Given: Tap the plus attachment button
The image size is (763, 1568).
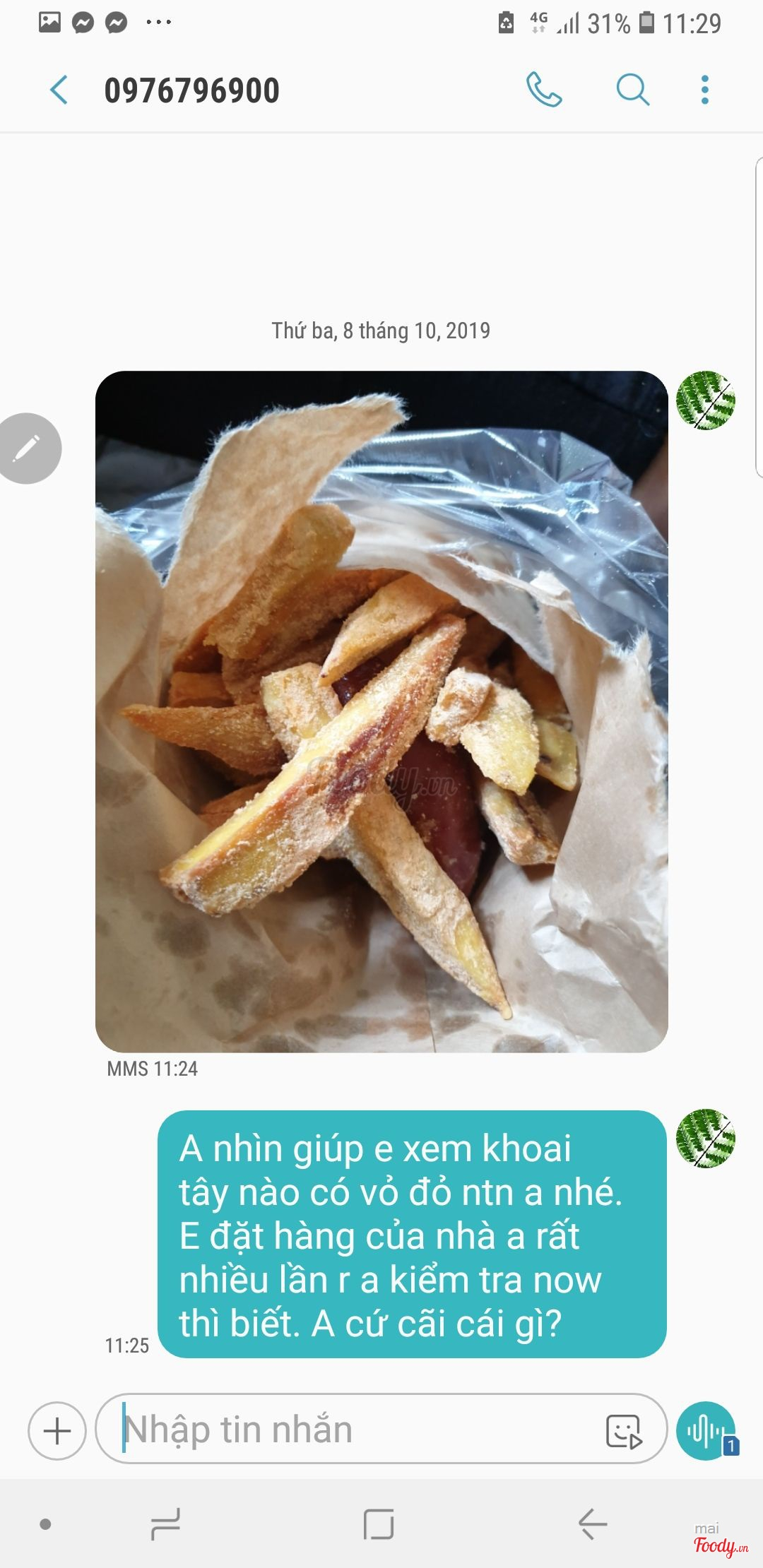Looking at the screenshot, I should (57, 1430).
